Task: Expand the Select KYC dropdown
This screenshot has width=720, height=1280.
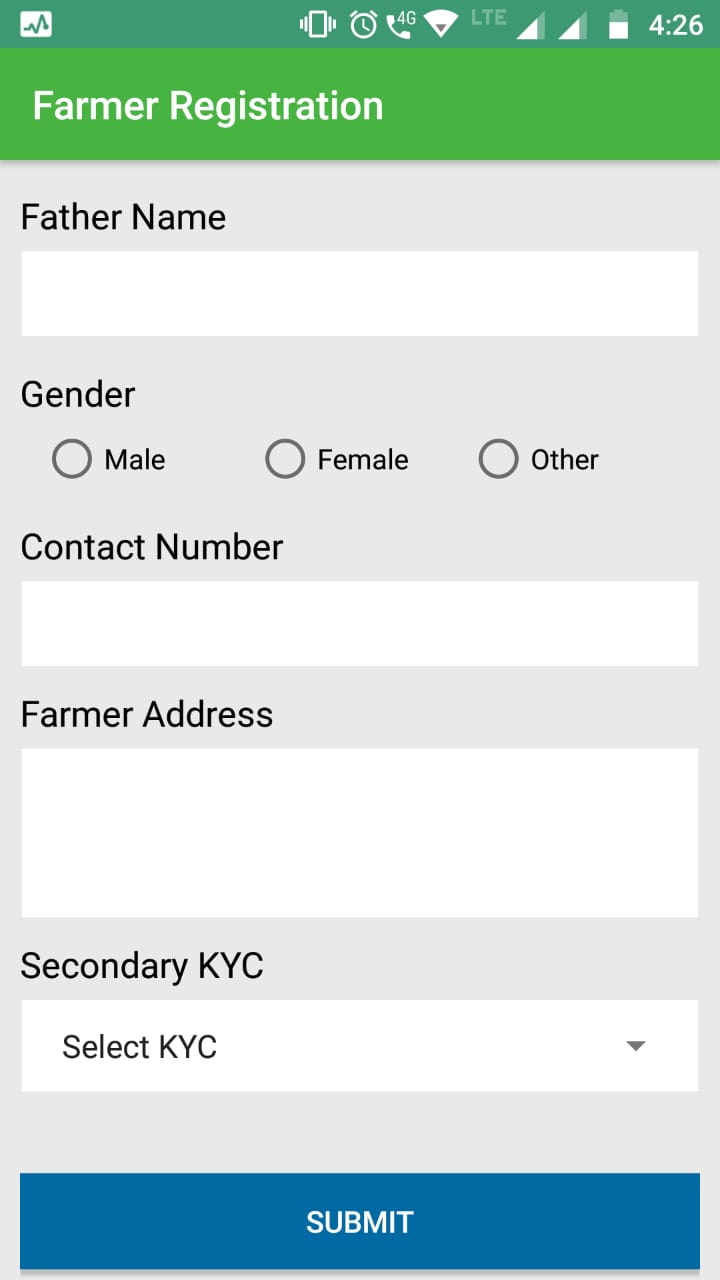Action: [359, 1046]
